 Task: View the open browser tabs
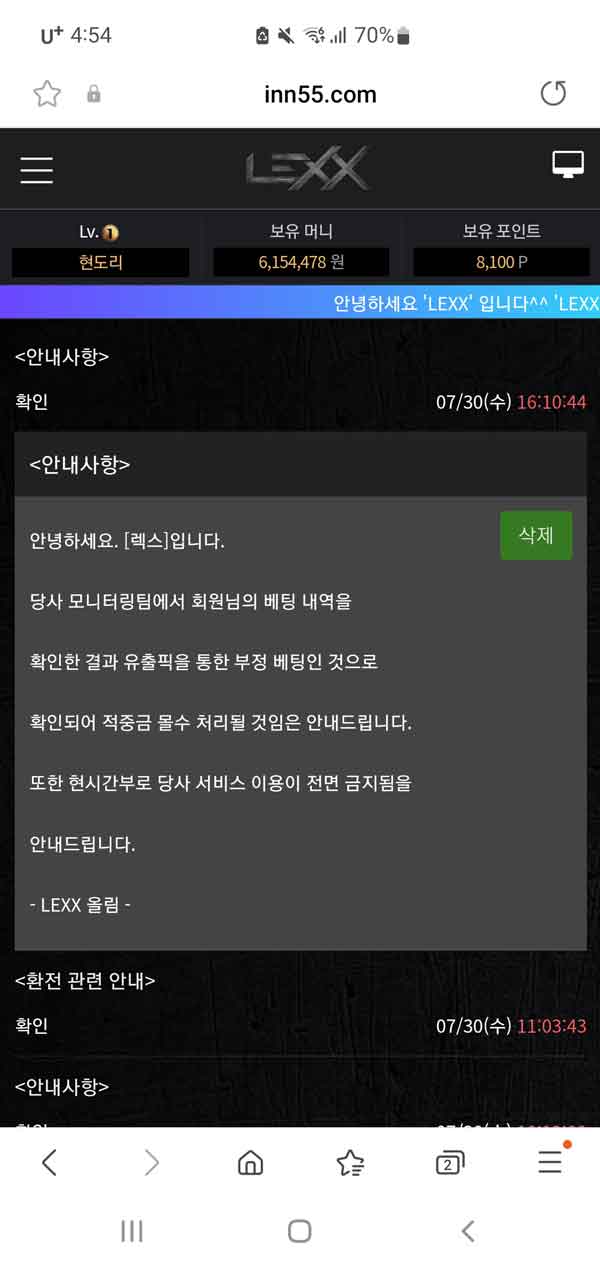450,1162
